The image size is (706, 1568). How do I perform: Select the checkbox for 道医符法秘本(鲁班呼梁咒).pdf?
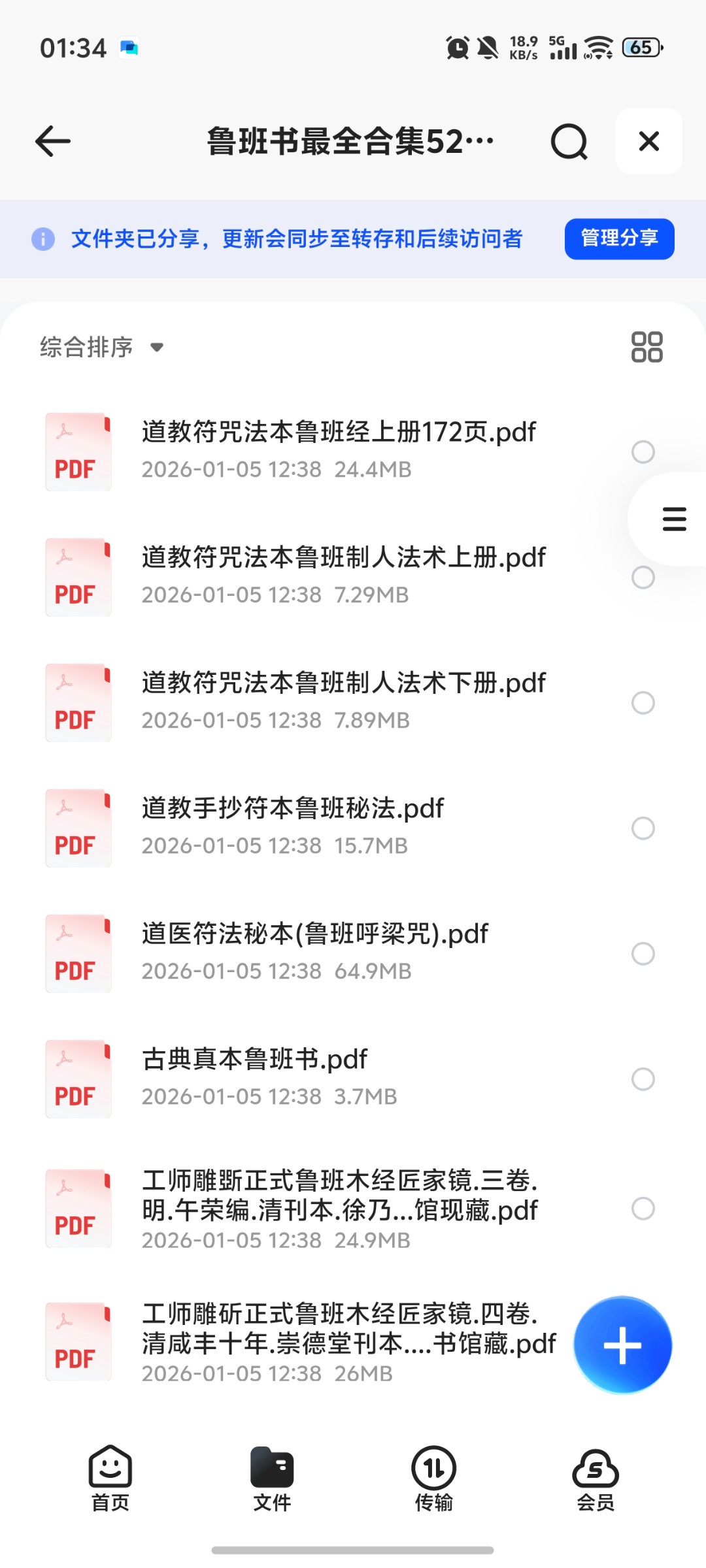tap(643, 954)
